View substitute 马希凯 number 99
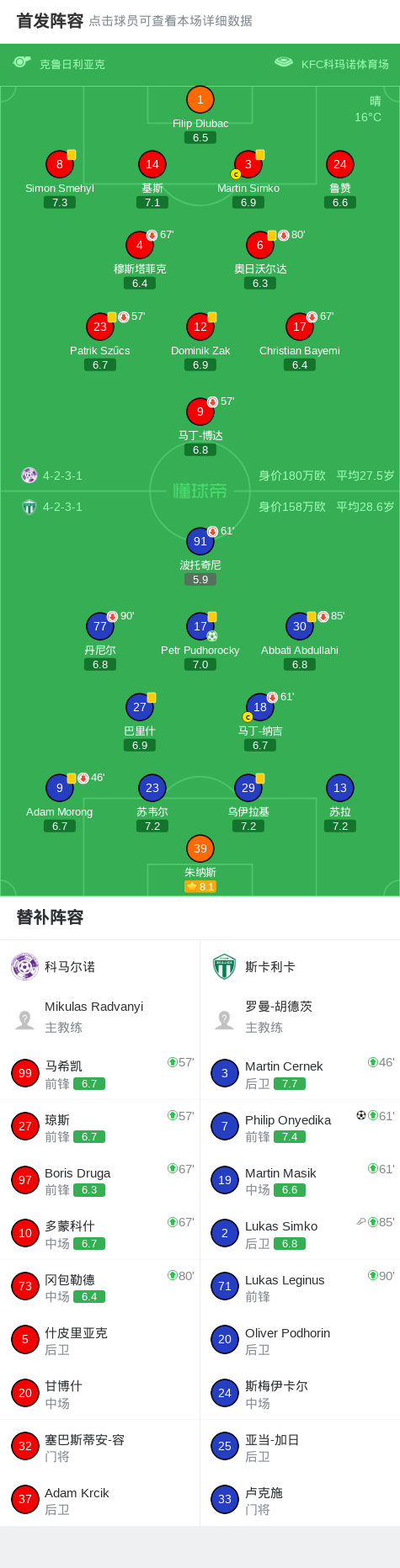Viewport: 400px width, 1568px height. 100,1073
